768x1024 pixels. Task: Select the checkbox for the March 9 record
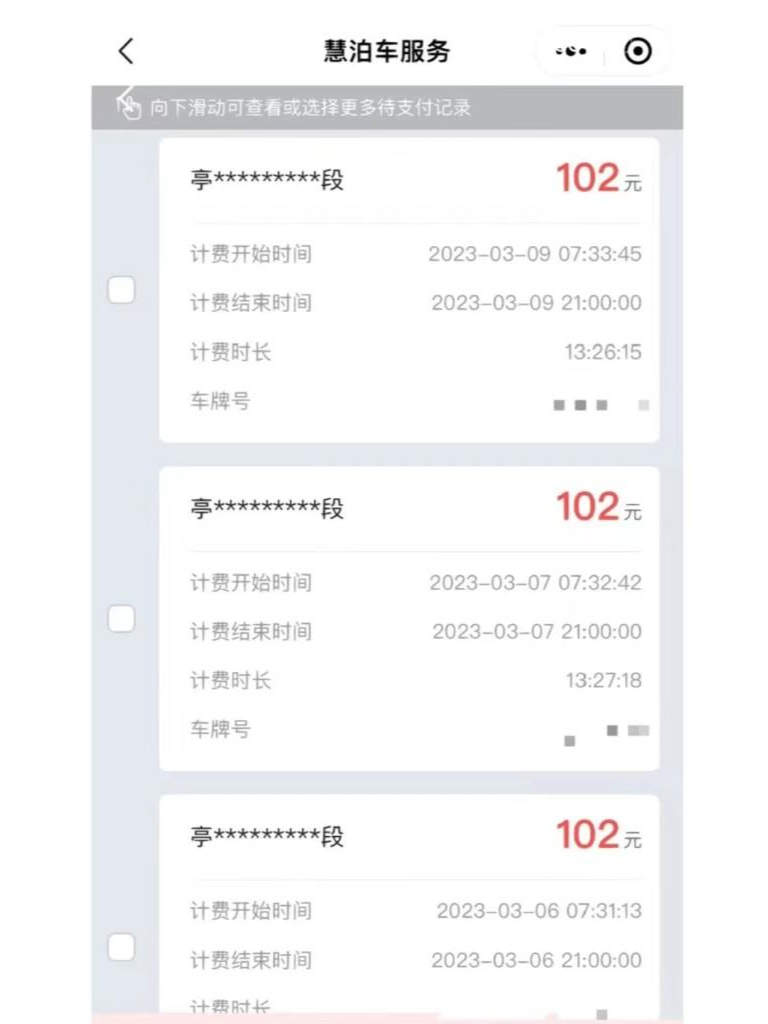tap(121, 289)
